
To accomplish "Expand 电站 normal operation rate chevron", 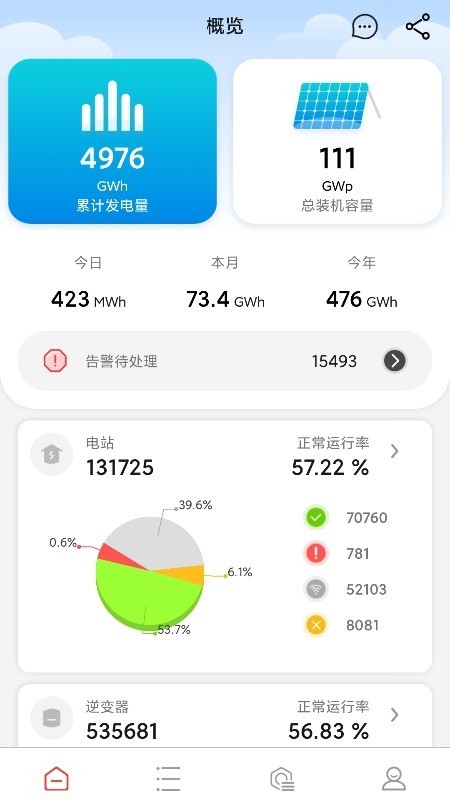I will point(394,451).
